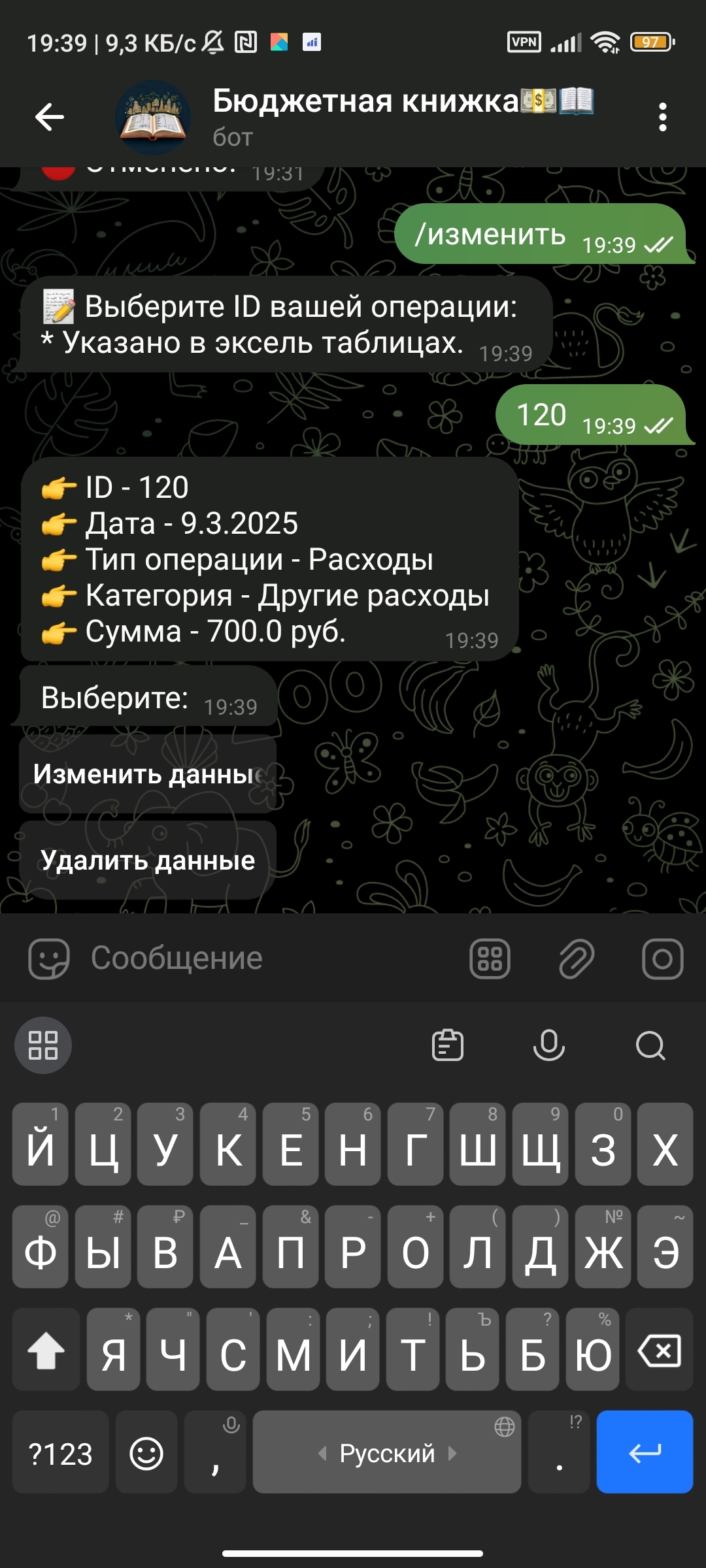This screenshot has height=1568, width=706.
Task: Show the bot commands keyboard
Action: pos(490,958)
